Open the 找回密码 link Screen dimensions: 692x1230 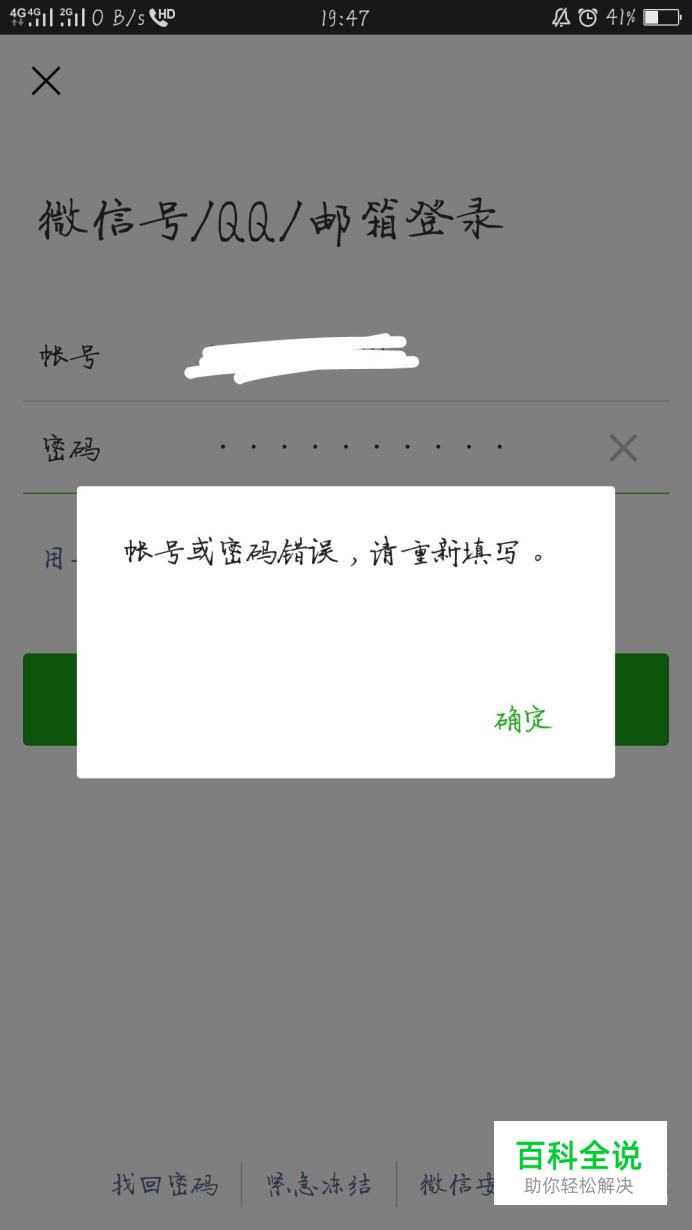click(x=165, y=1185)
